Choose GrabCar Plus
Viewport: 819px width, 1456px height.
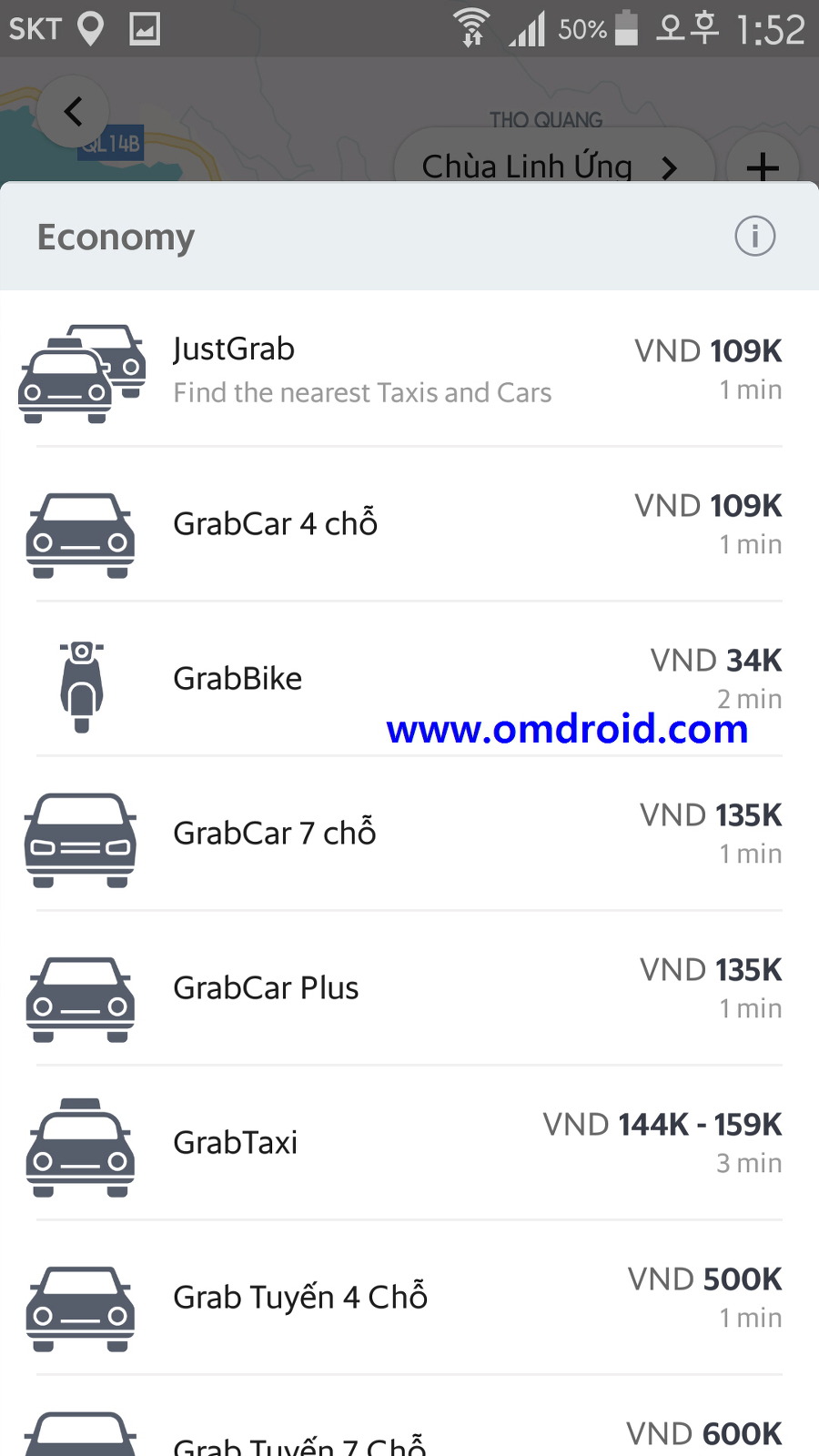point(409,988)
